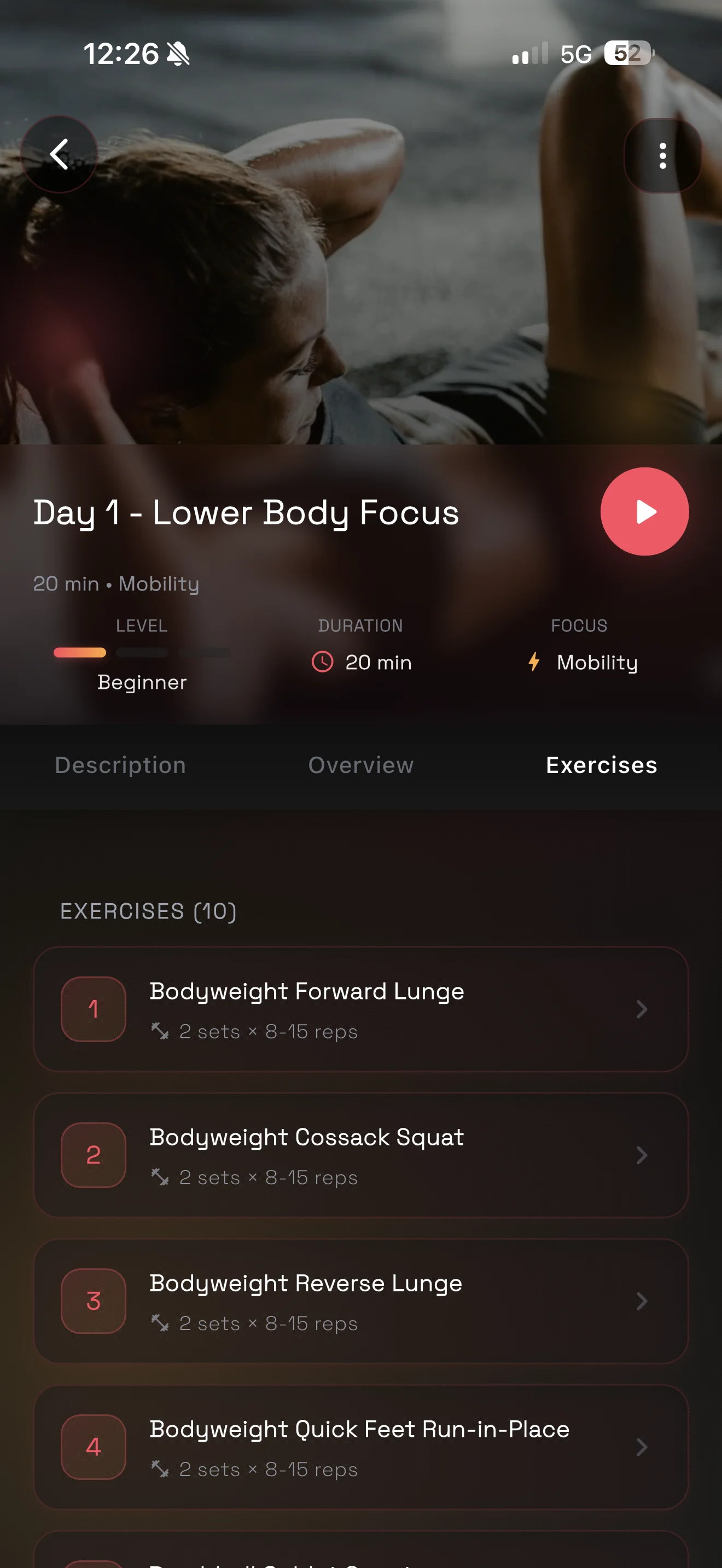Select the Exercises tab

pos(601,765)
